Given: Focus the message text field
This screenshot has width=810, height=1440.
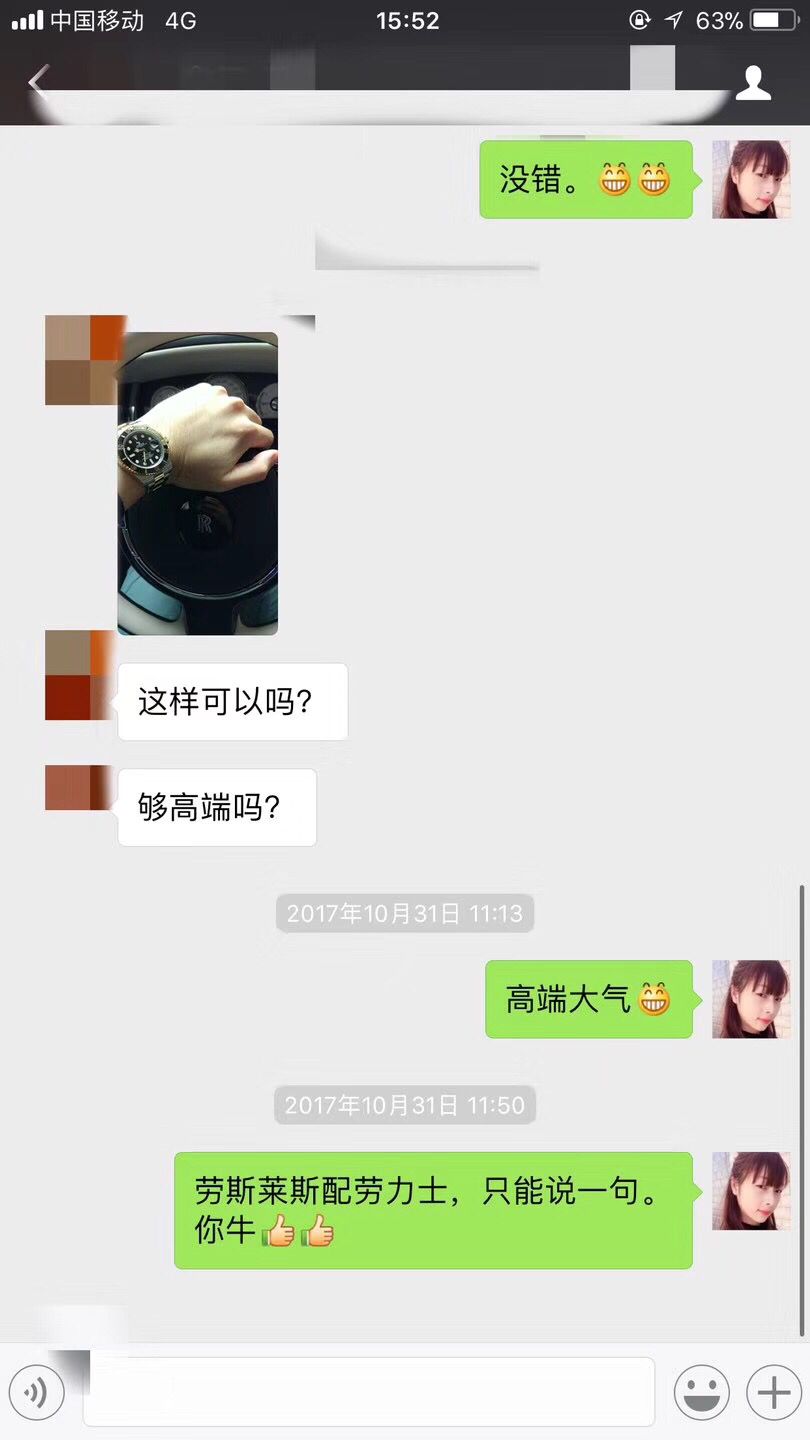Looking at the screenshot, I should [x=368, y=1391].
